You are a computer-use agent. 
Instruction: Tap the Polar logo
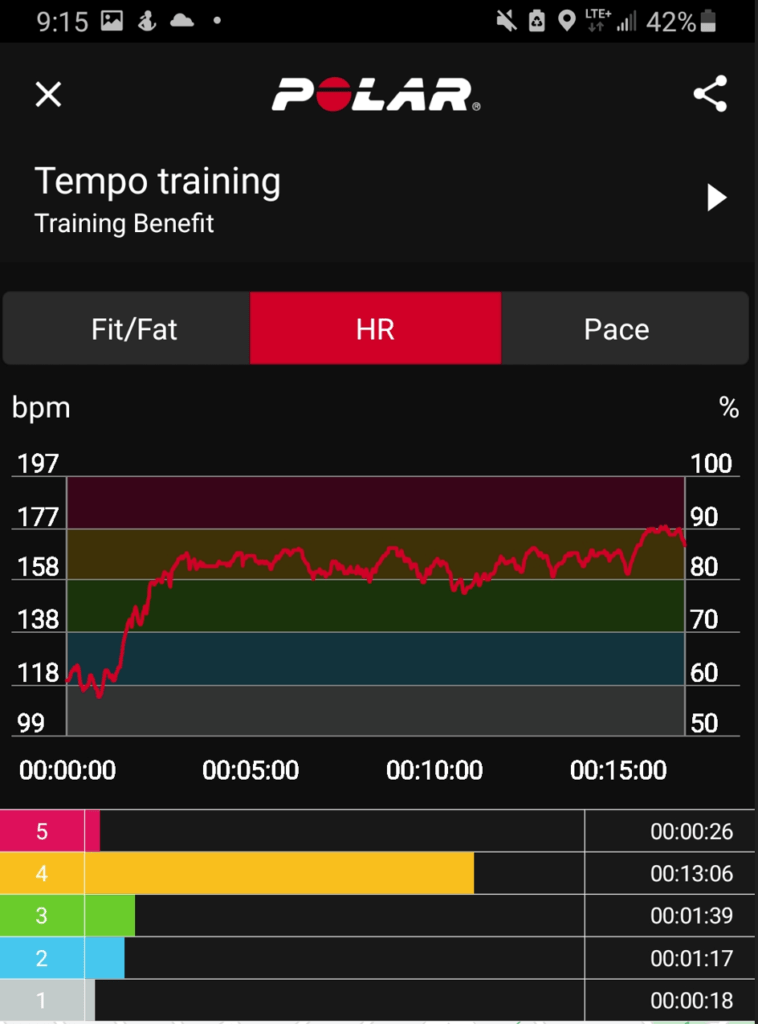pyautogui.click(x=375, y=95)
